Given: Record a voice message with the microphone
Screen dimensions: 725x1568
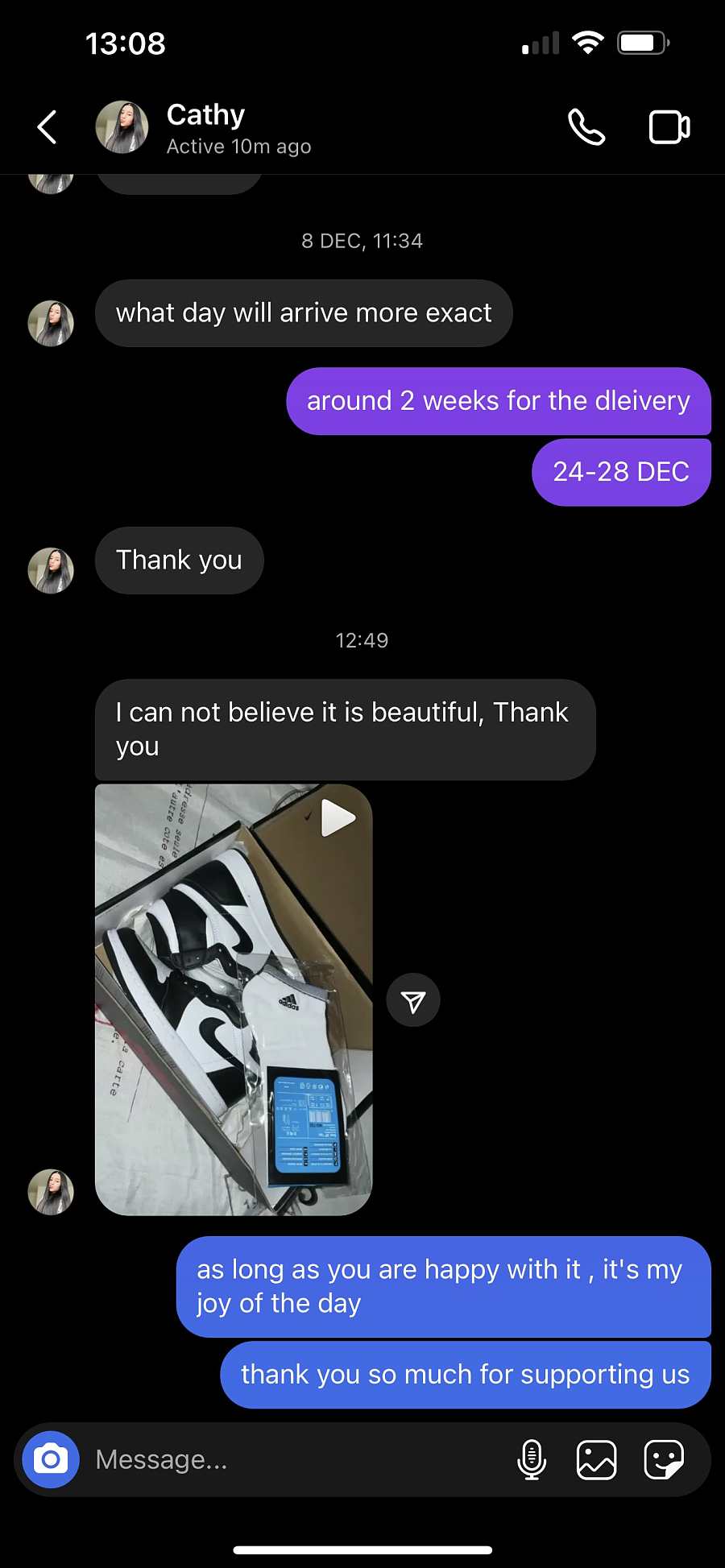Looking at the screenshot, I should click(532, 1459).
